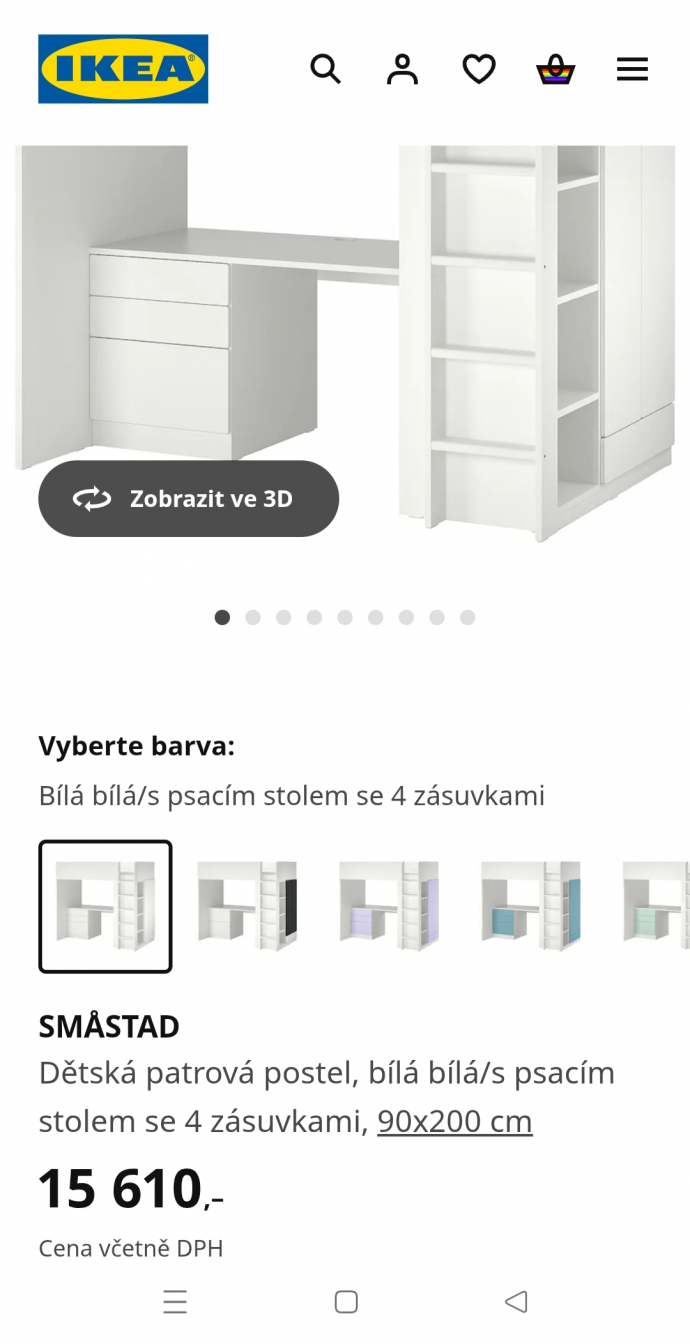
Task: Open the favorites heart wishlist
Action: tap(479, 69)
